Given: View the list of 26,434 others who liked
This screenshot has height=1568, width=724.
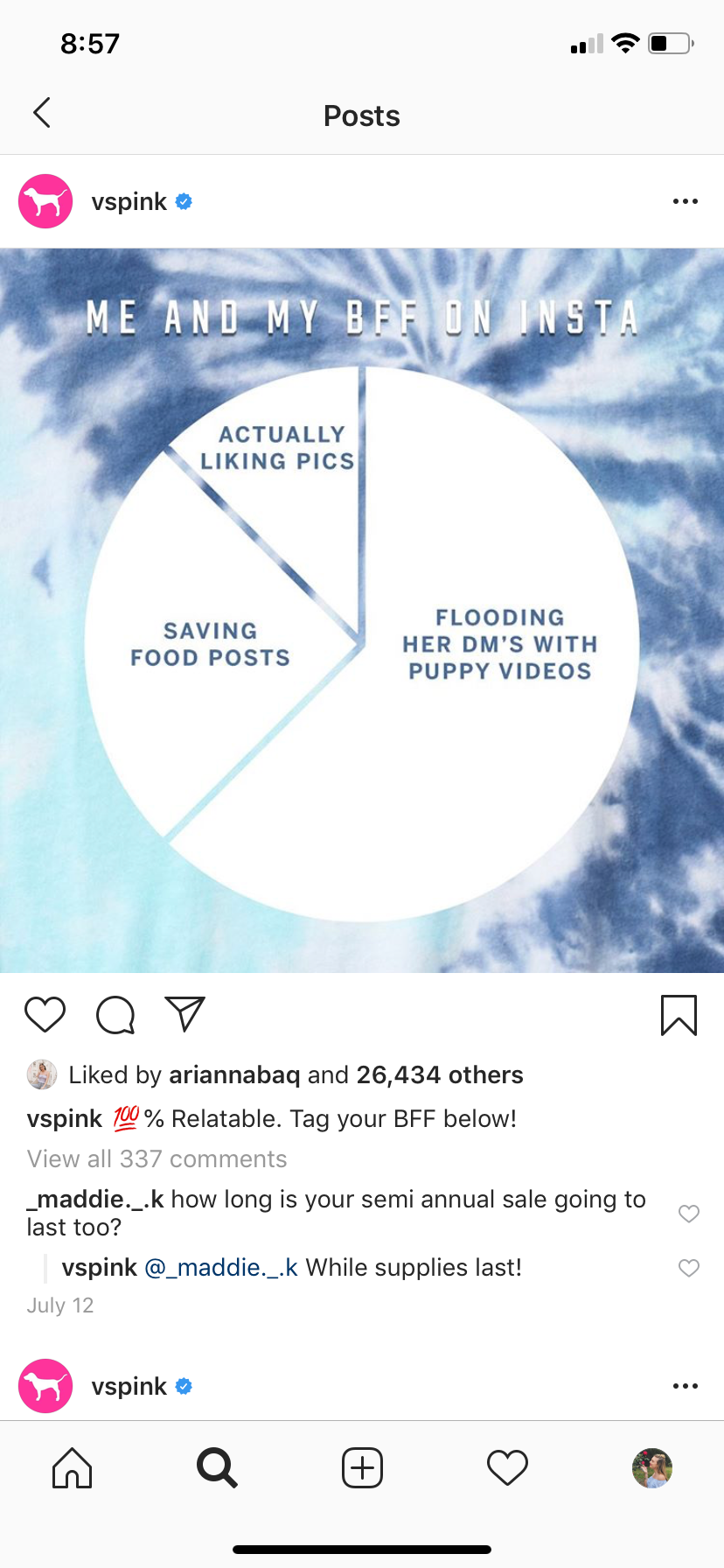Looking at the screenshot, I should (x=440, y=1074).
